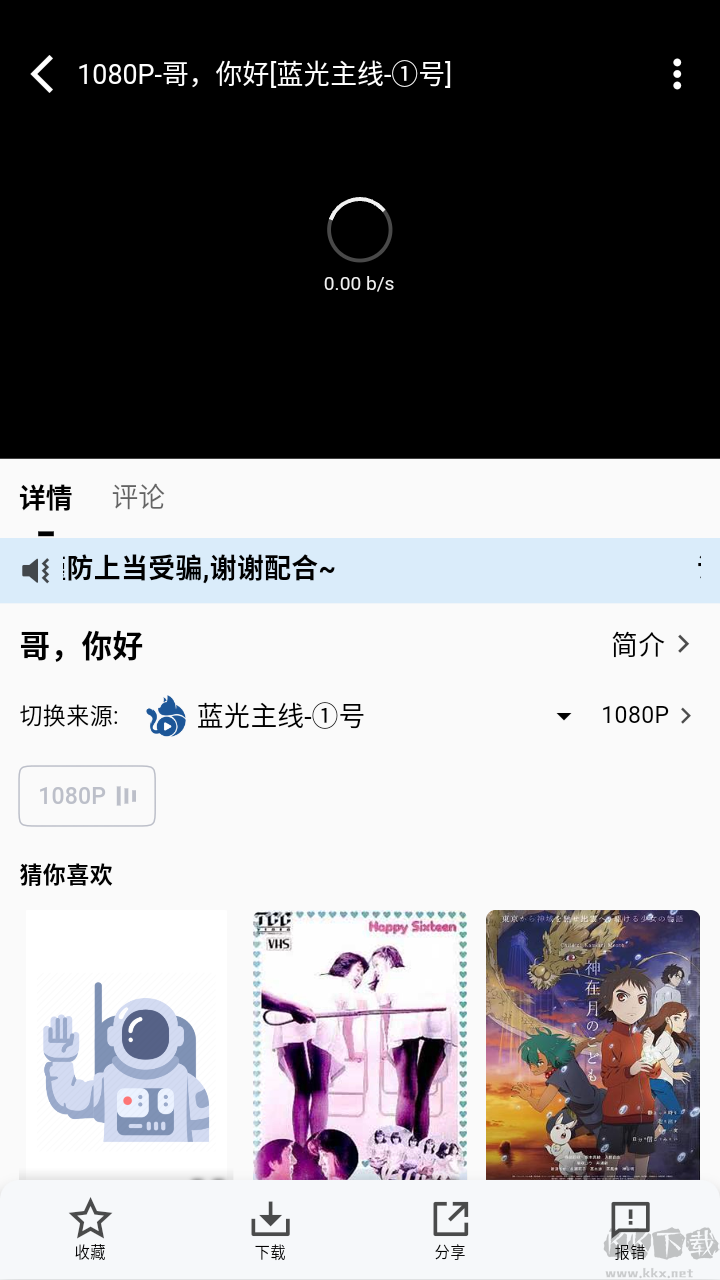Viewport: 720px width, 1280px height.
Task: Select the 详情 tab
Action: point(46,497)
